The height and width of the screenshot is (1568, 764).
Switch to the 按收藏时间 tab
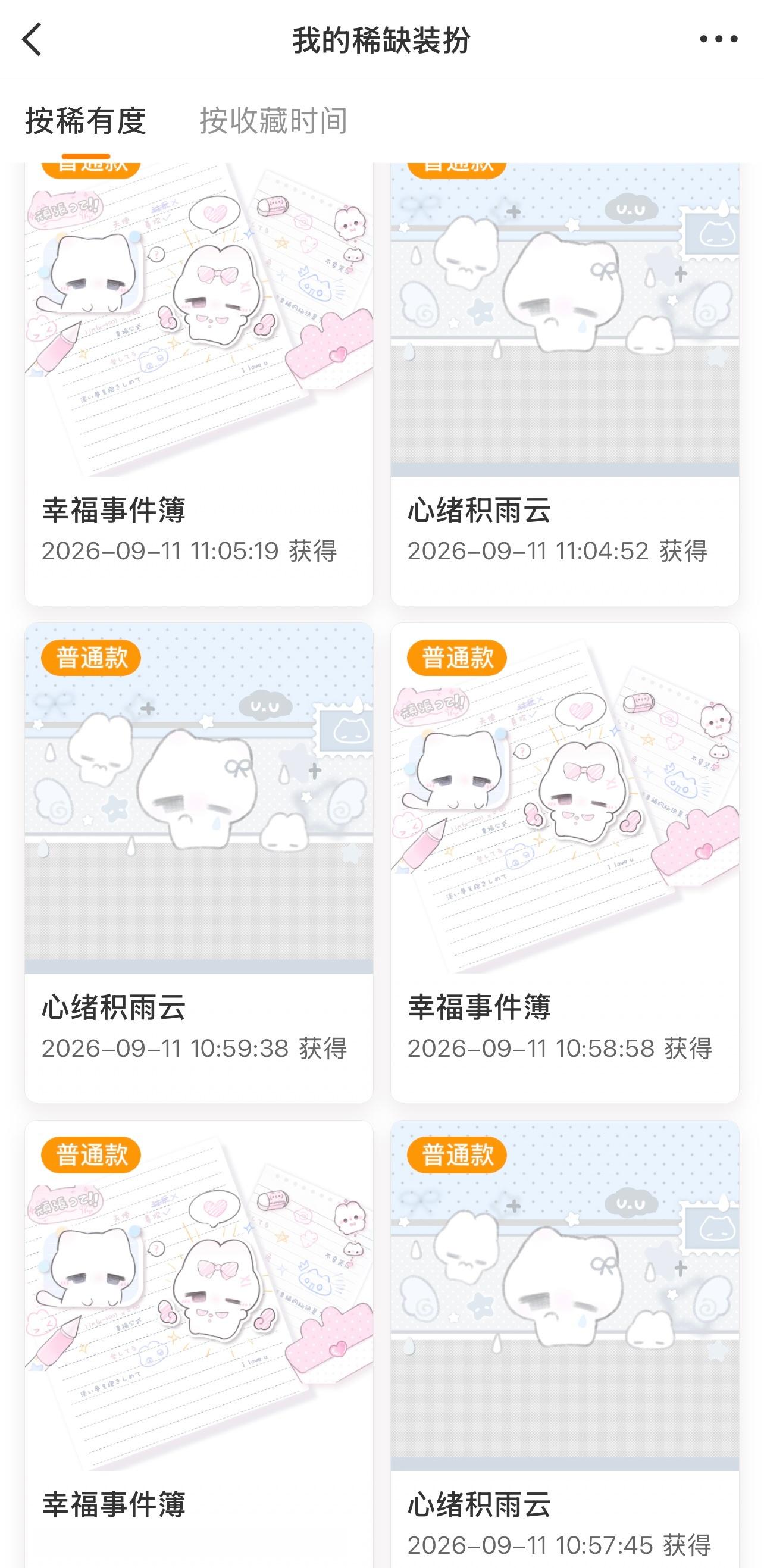tap(273, 121)
